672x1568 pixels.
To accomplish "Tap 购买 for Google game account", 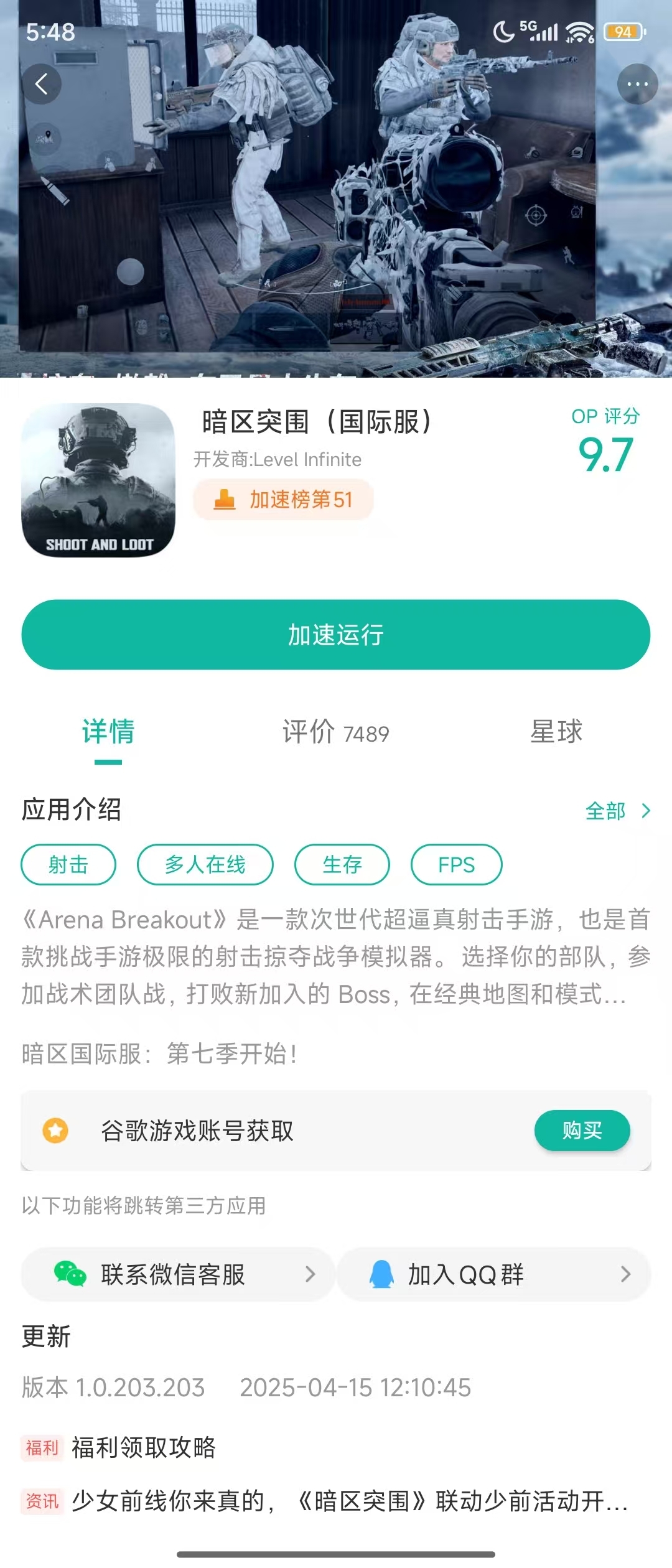I will coord(582,1131).
